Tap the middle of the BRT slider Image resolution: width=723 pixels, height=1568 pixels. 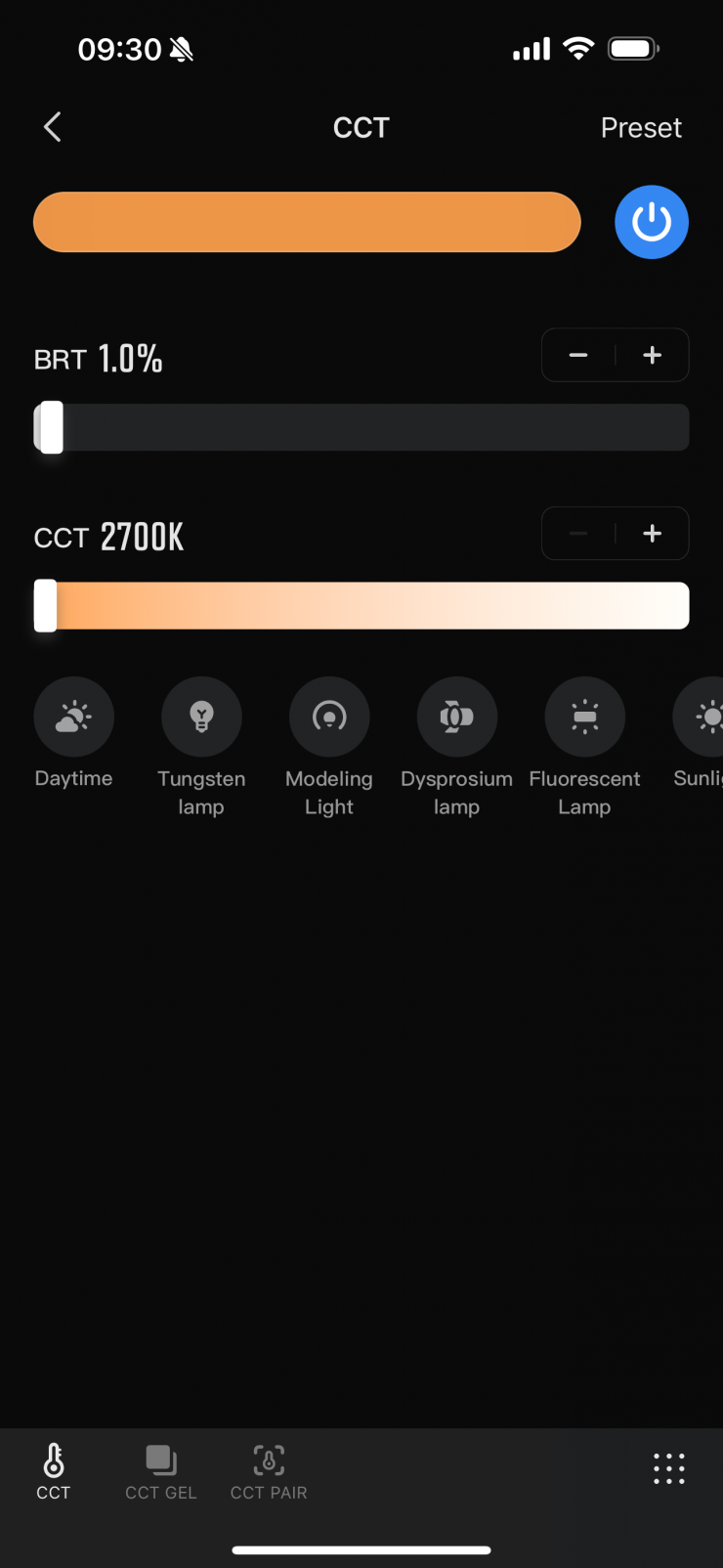361,427
